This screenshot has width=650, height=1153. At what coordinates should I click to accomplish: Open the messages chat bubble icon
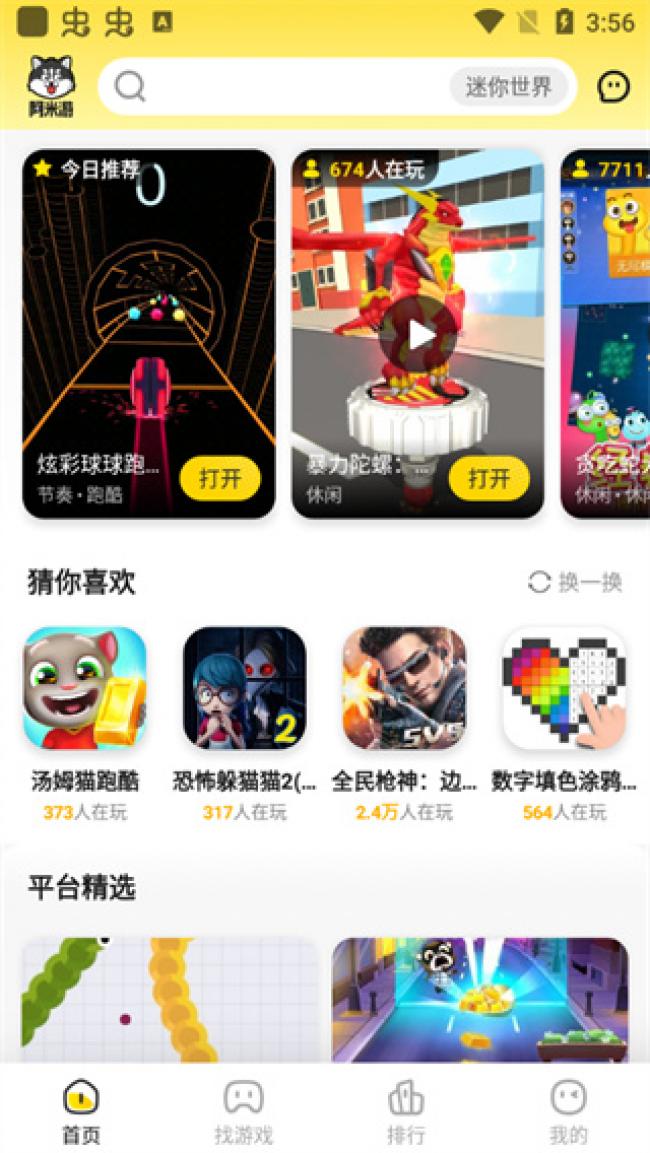tap(613, 87)
